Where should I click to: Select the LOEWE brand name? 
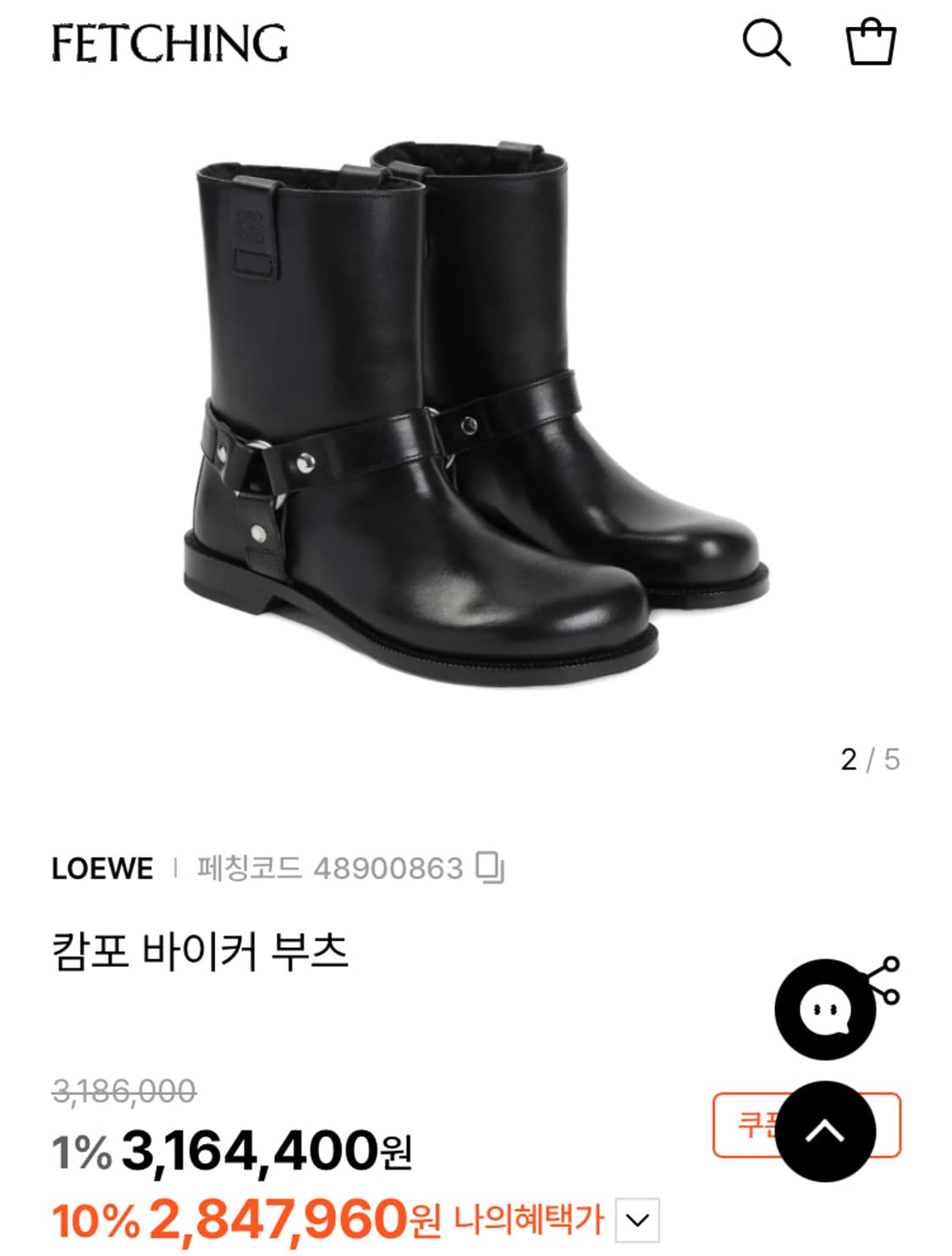[100, 866]
